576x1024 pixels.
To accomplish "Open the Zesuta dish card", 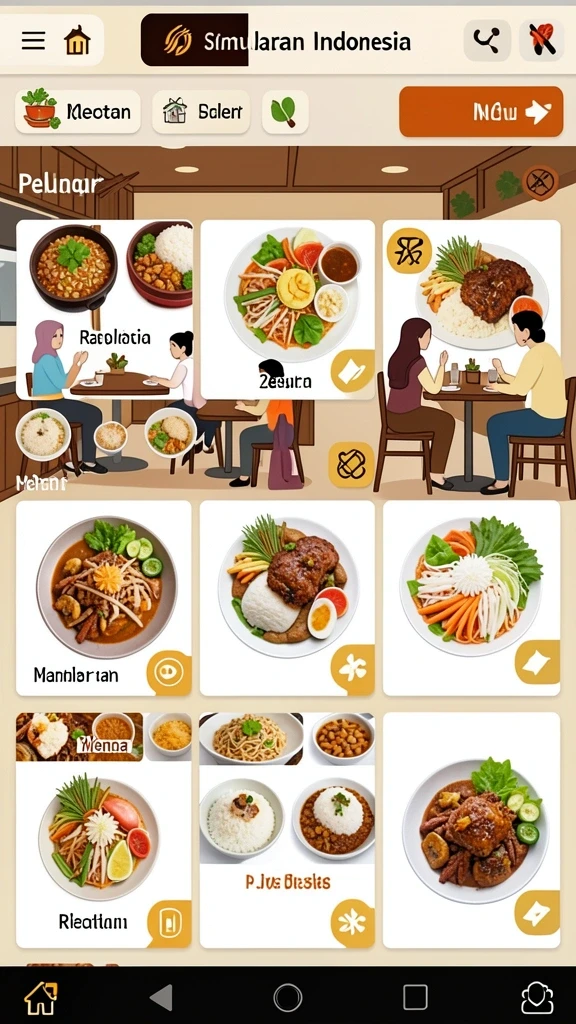I will click(287, 310).
